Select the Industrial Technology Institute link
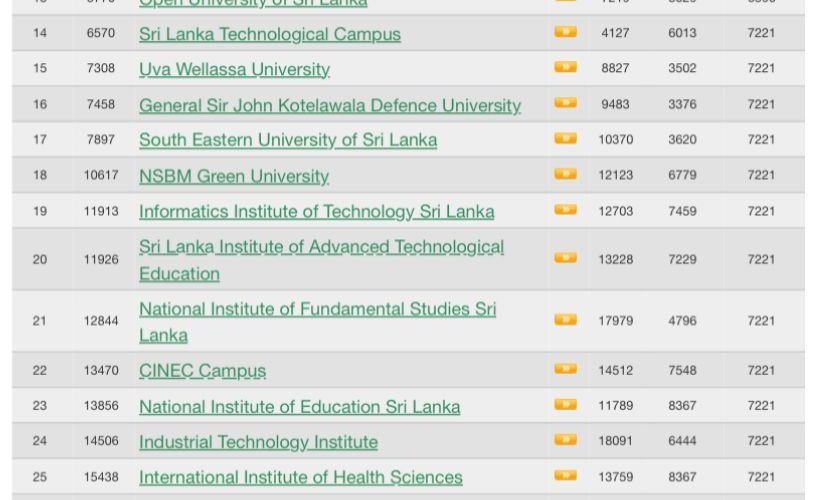Screen dimensions: 840x500 (258, 441)
